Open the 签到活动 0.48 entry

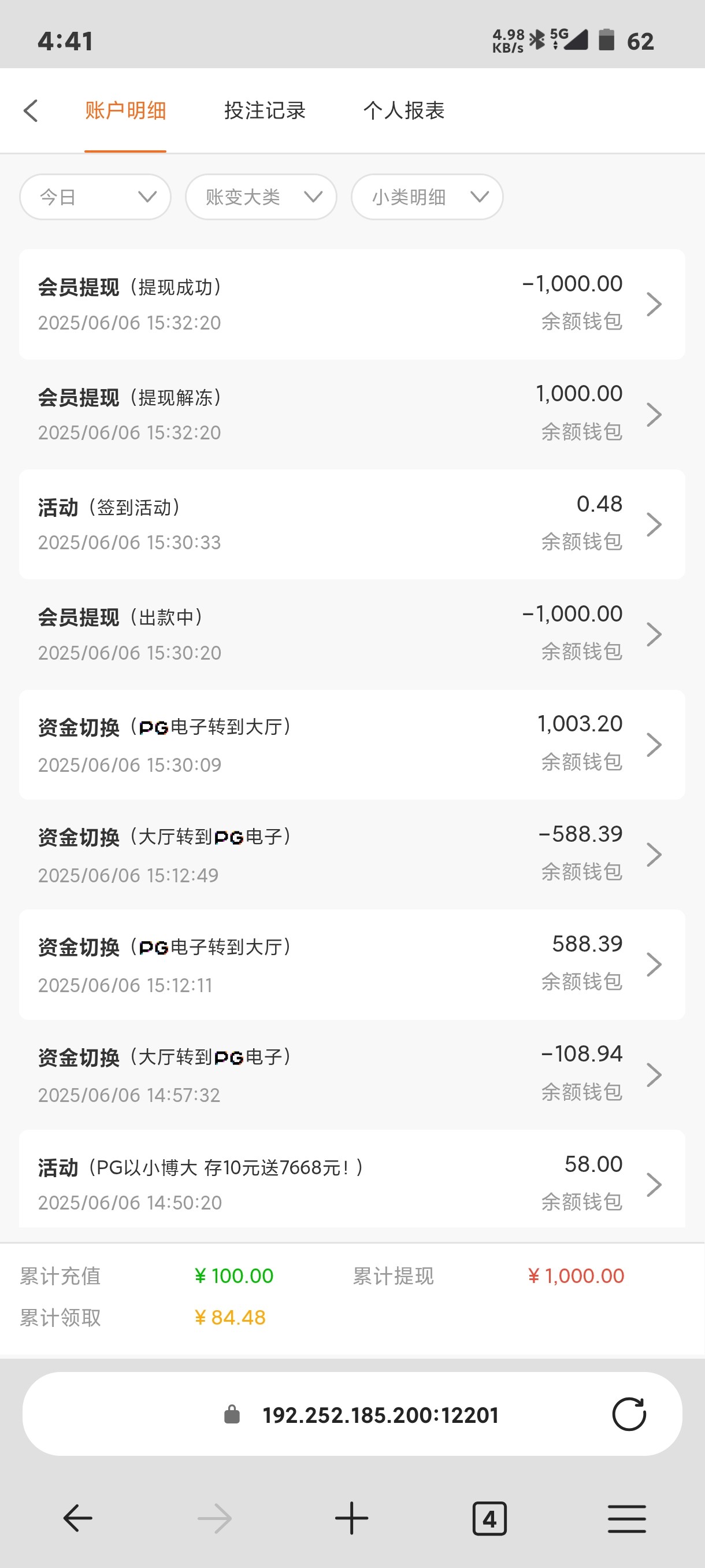pyautogui.click(x=351, y=524)
